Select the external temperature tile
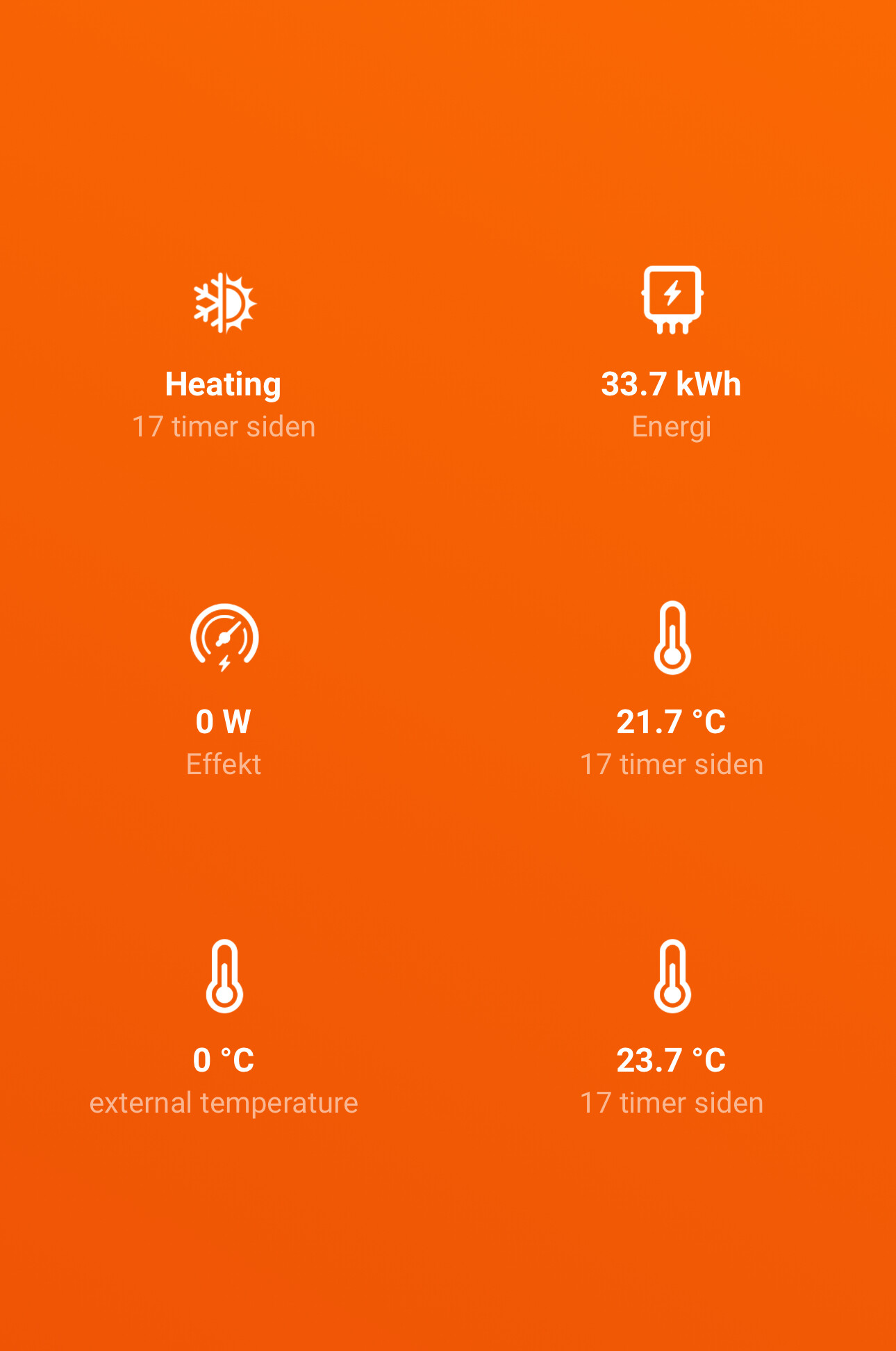 224,1029
